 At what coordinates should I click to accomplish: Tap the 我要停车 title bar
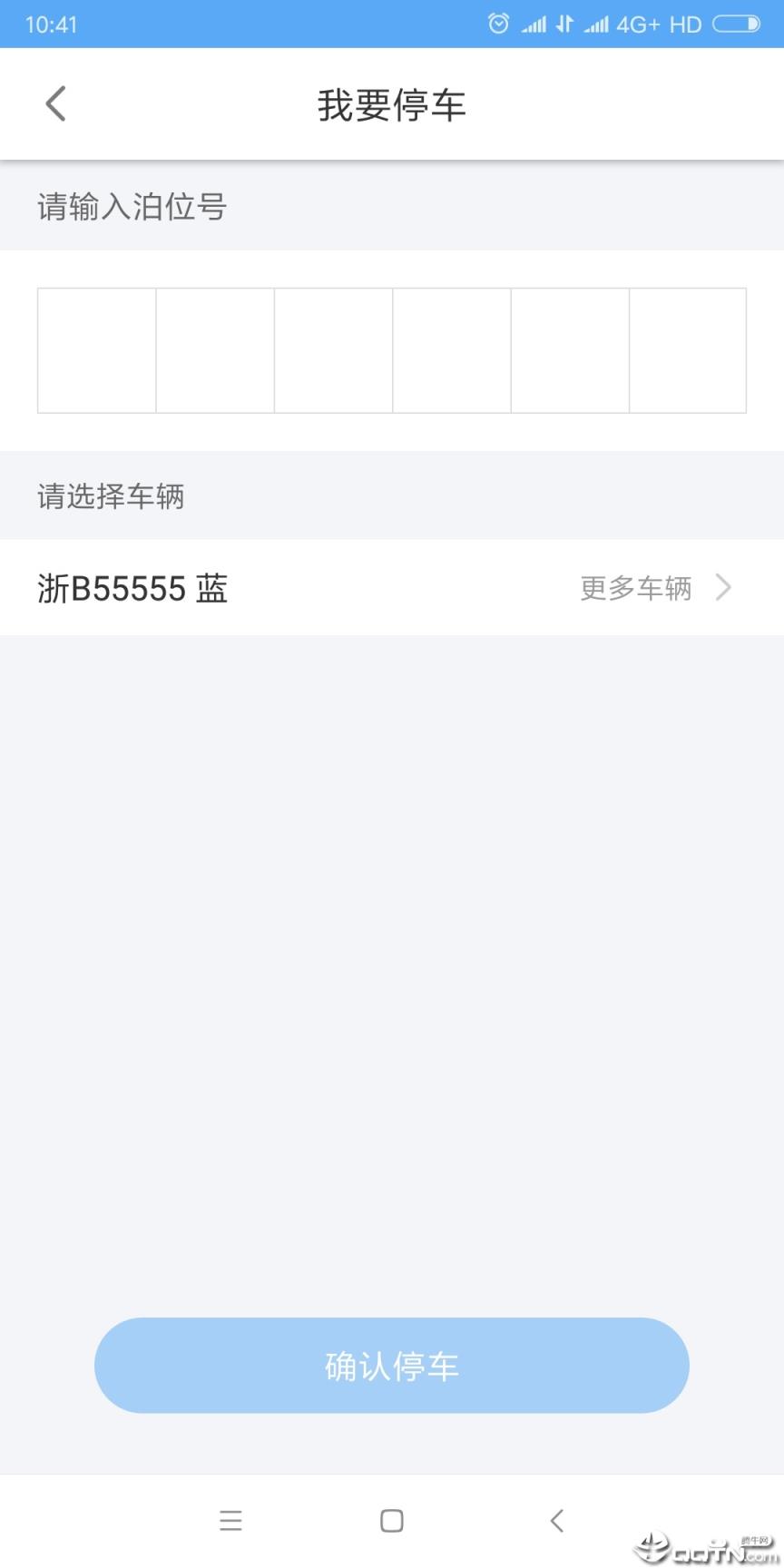[391, 103]
